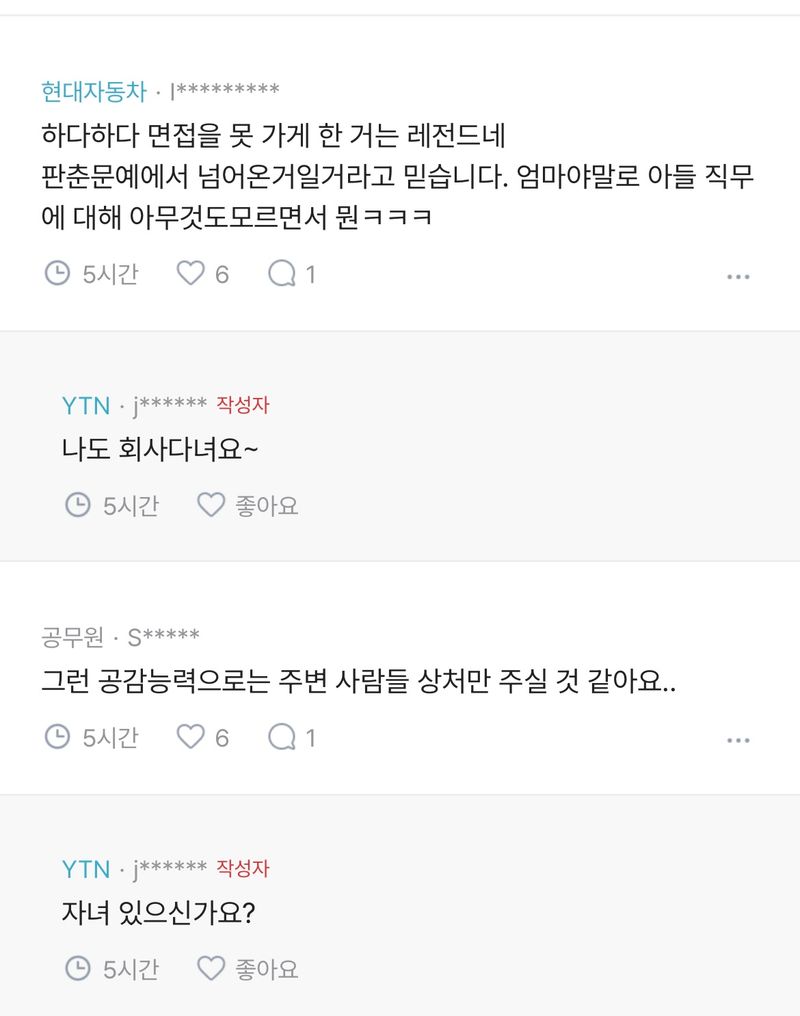The height and width of the screenshot is (1016, 800).
Task: Open YTN link above '나도 회사다녀요~'
Action: point(85,405)
